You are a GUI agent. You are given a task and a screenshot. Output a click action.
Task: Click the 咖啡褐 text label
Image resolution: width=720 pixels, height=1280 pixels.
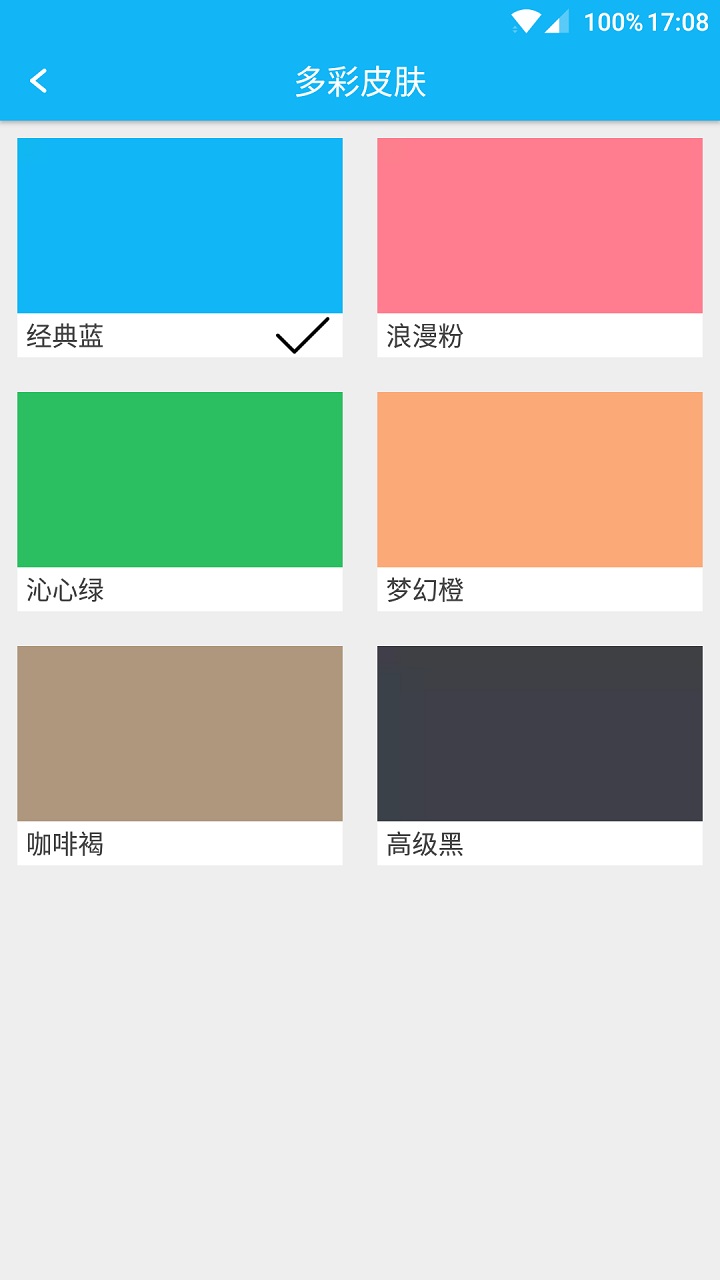click(64, 845)
